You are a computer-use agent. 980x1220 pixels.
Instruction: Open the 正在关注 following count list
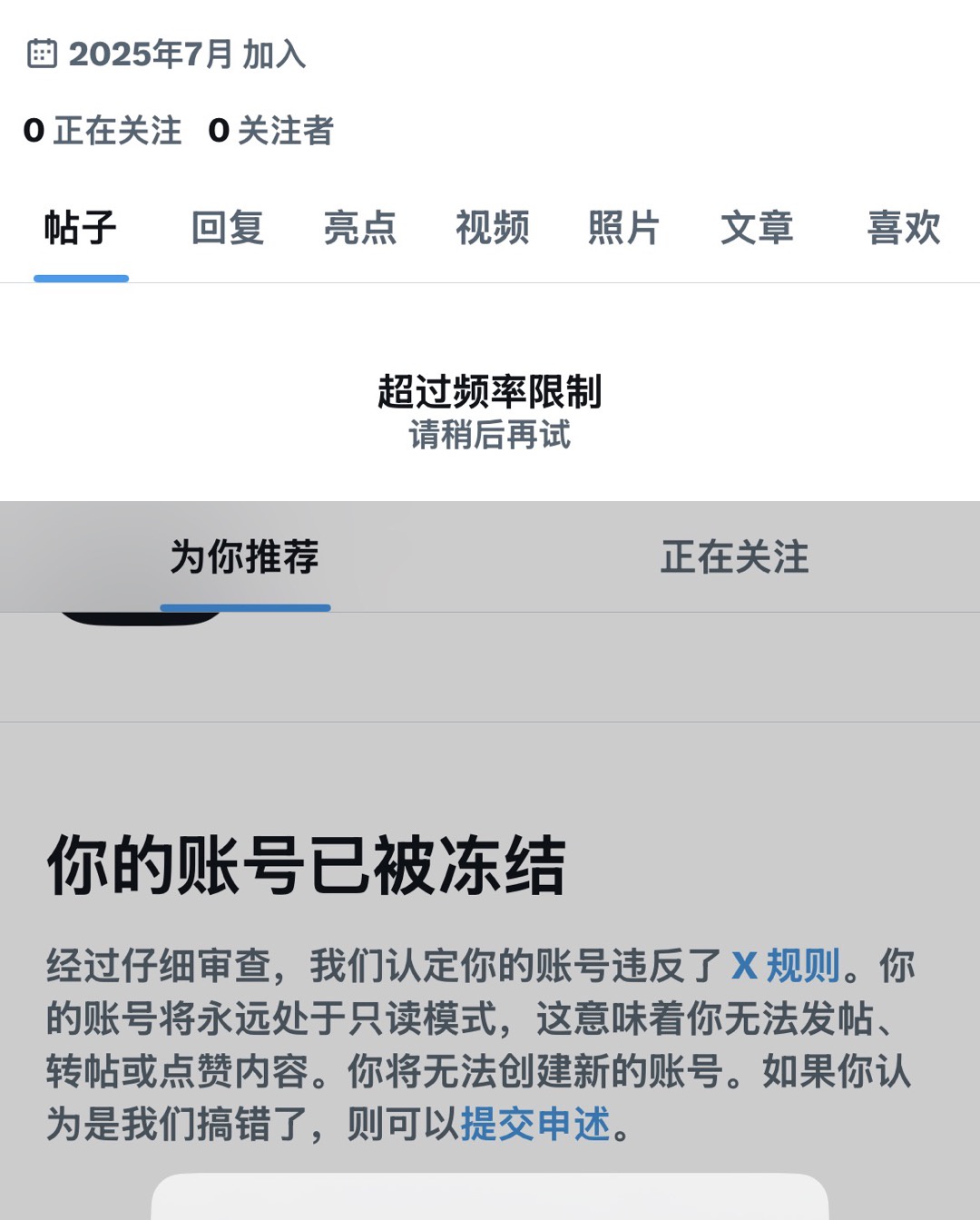104,131
